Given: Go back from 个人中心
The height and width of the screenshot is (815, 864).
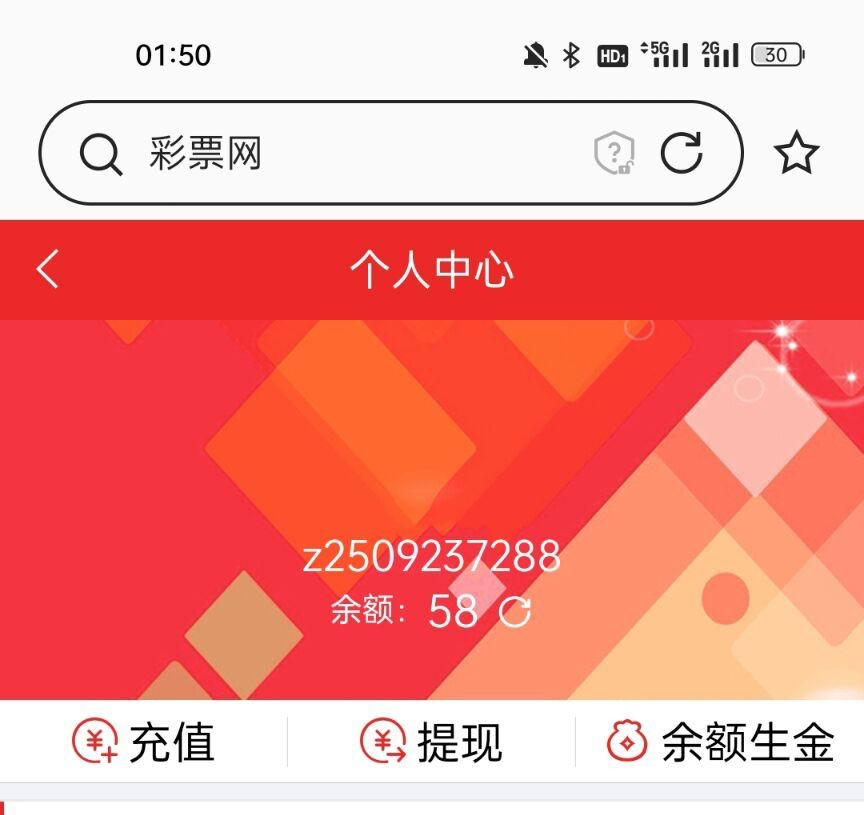Looking at the screenshot, I should click(48, 270).
